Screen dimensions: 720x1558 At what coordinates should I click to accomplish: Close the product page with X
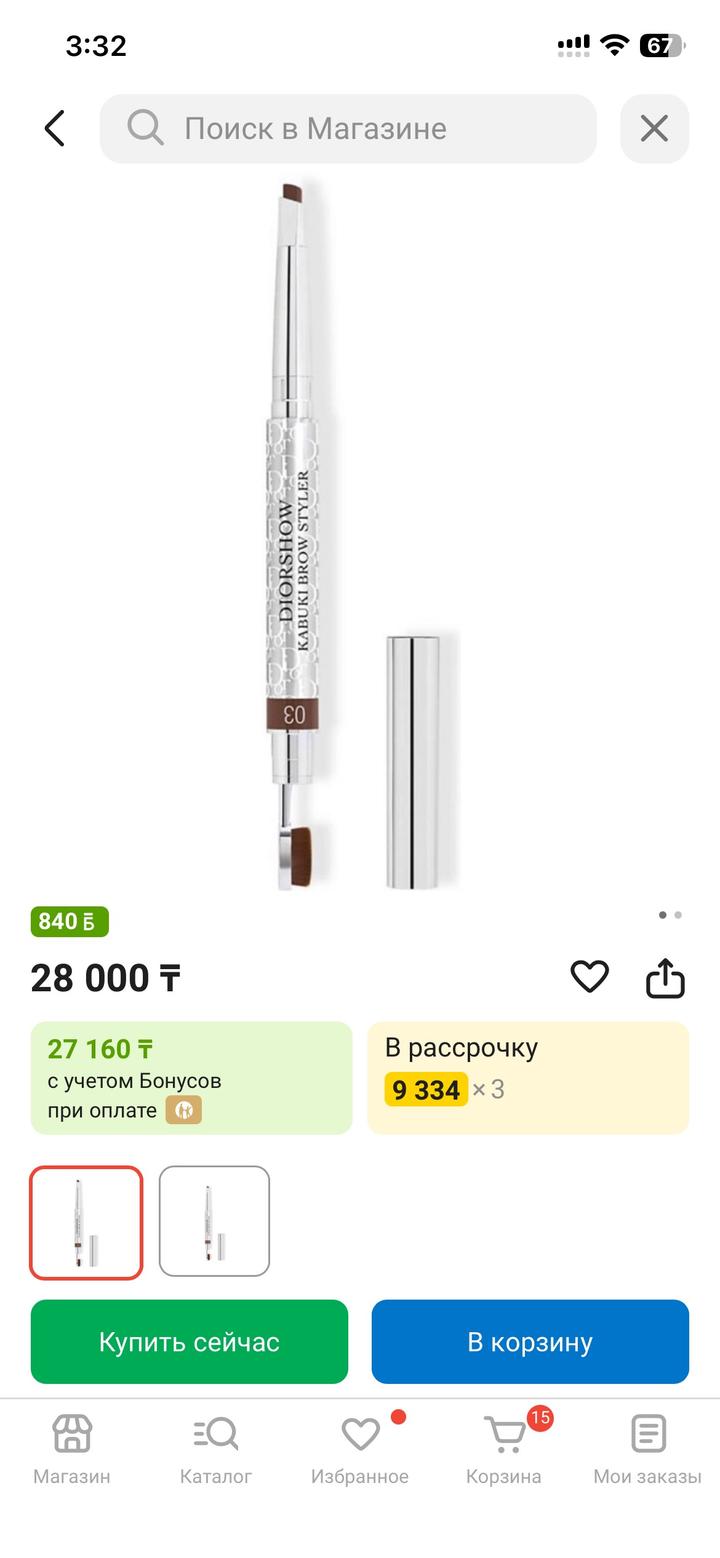pyautogui.click(x=654, y=128)
